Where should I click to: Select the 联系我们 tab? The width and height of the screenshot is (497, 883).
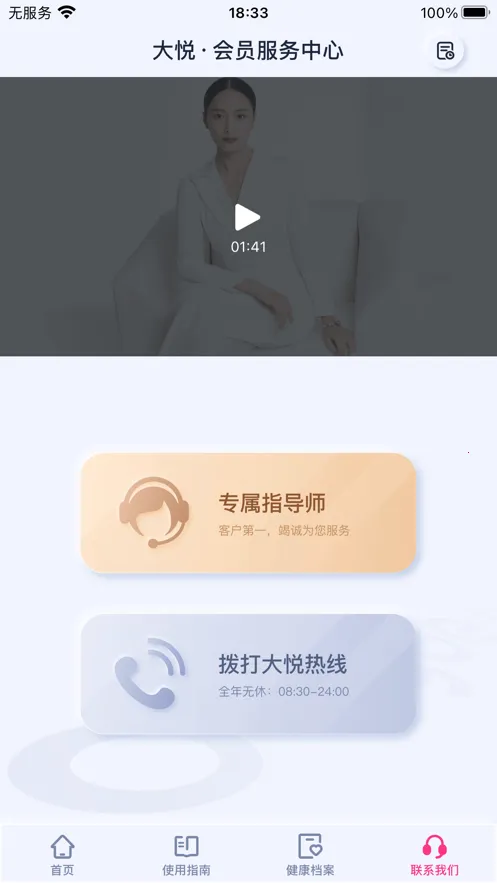[x=435, y=855]
